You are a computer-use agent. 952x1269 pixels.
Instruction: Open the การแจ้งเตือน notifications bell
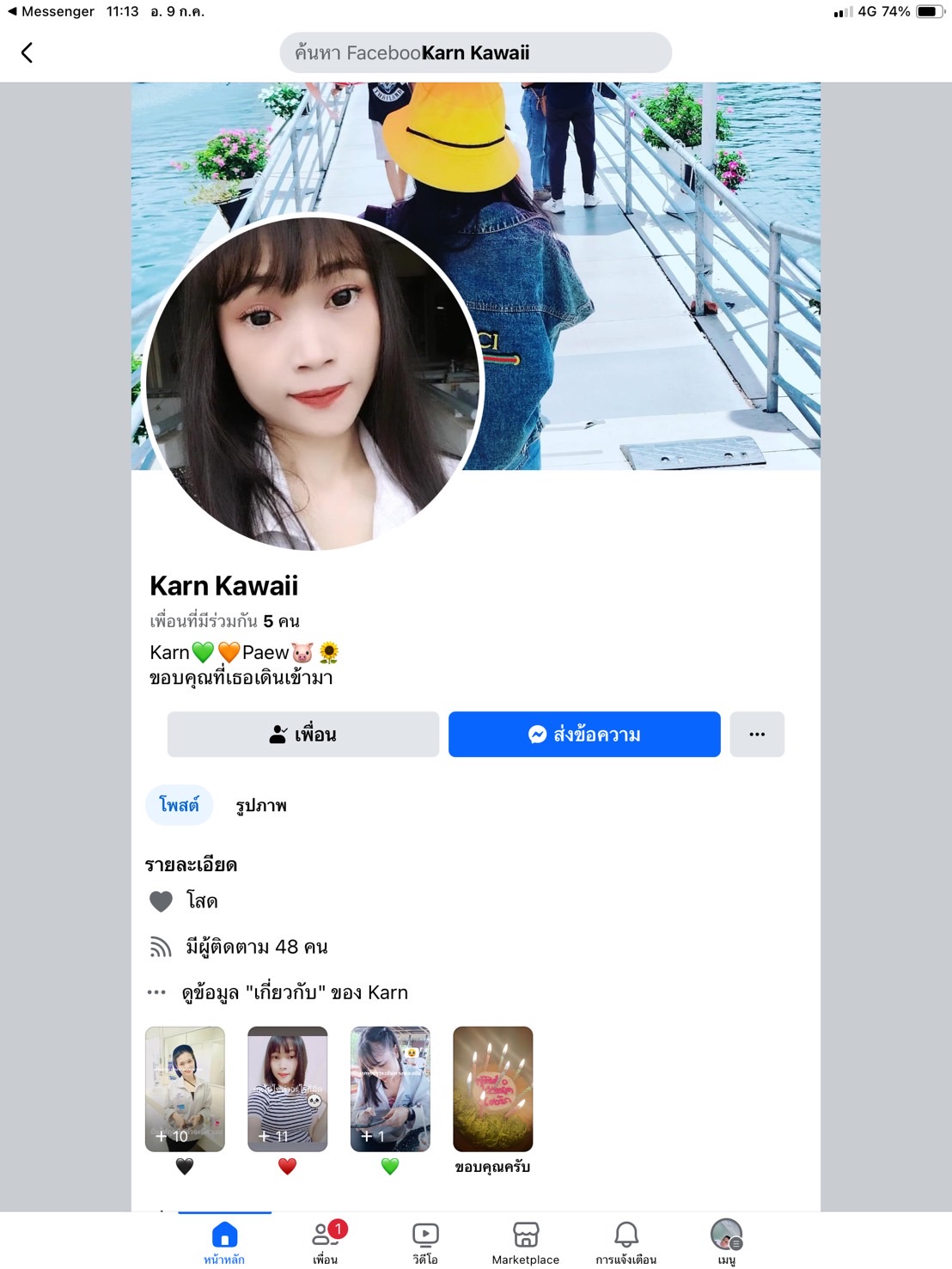click(x=626, y=1242)
